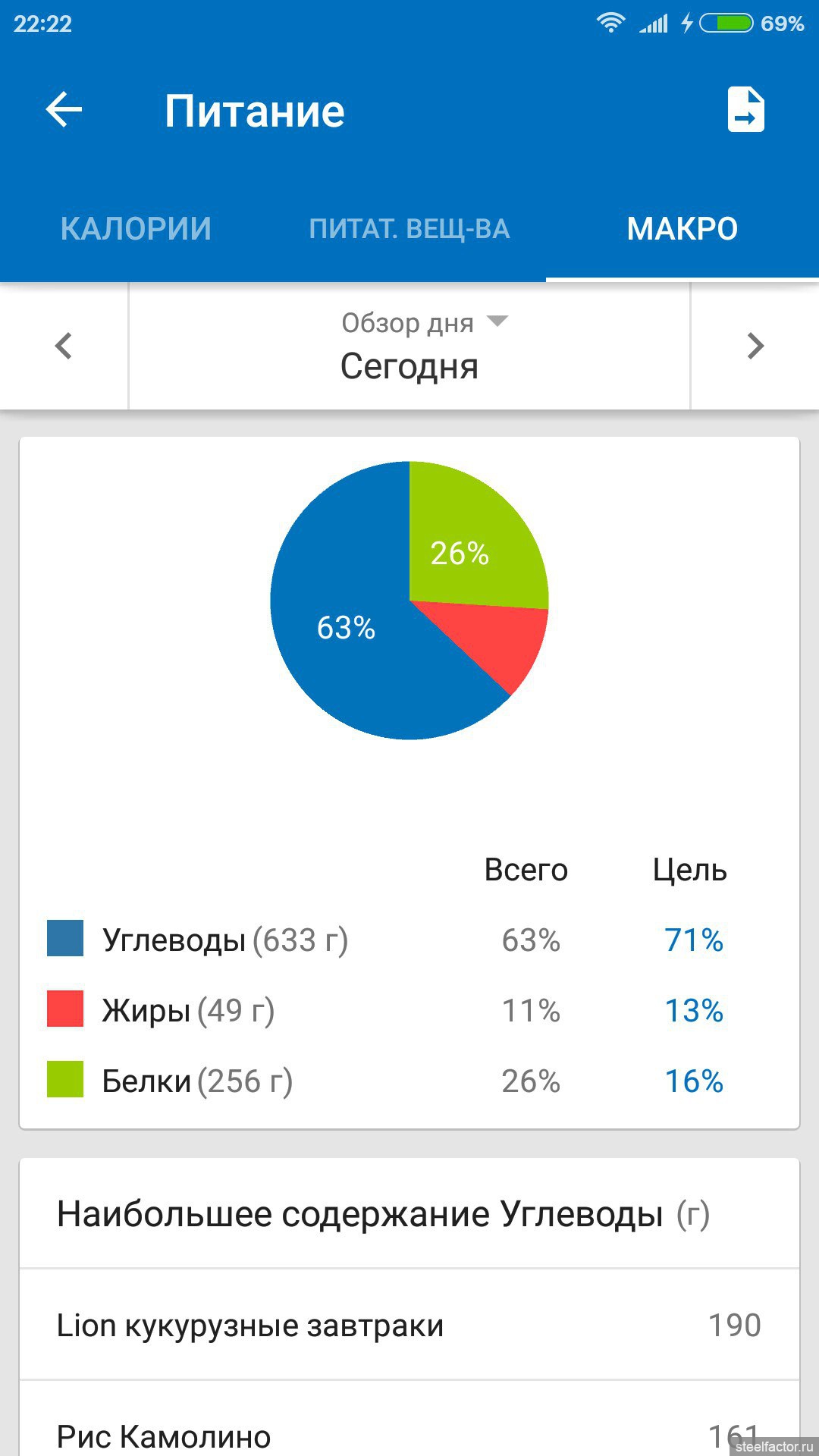Go back from the Питание screen
The height and width of the screenshot is (1456, 819).
tap(64, 111)
